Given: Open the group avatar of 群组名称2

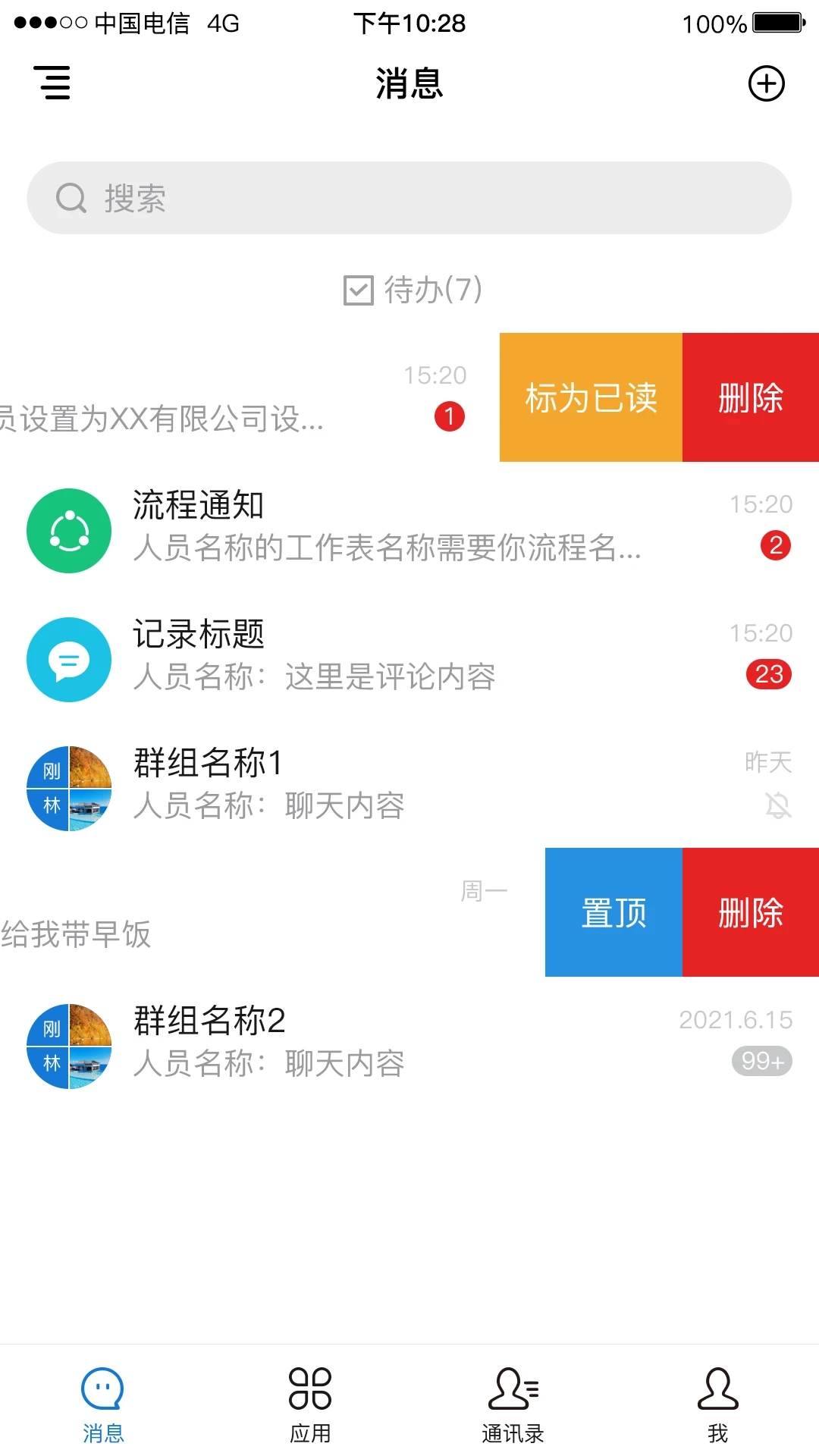Looking at the screenshot, I should [x=68, y=1044].
